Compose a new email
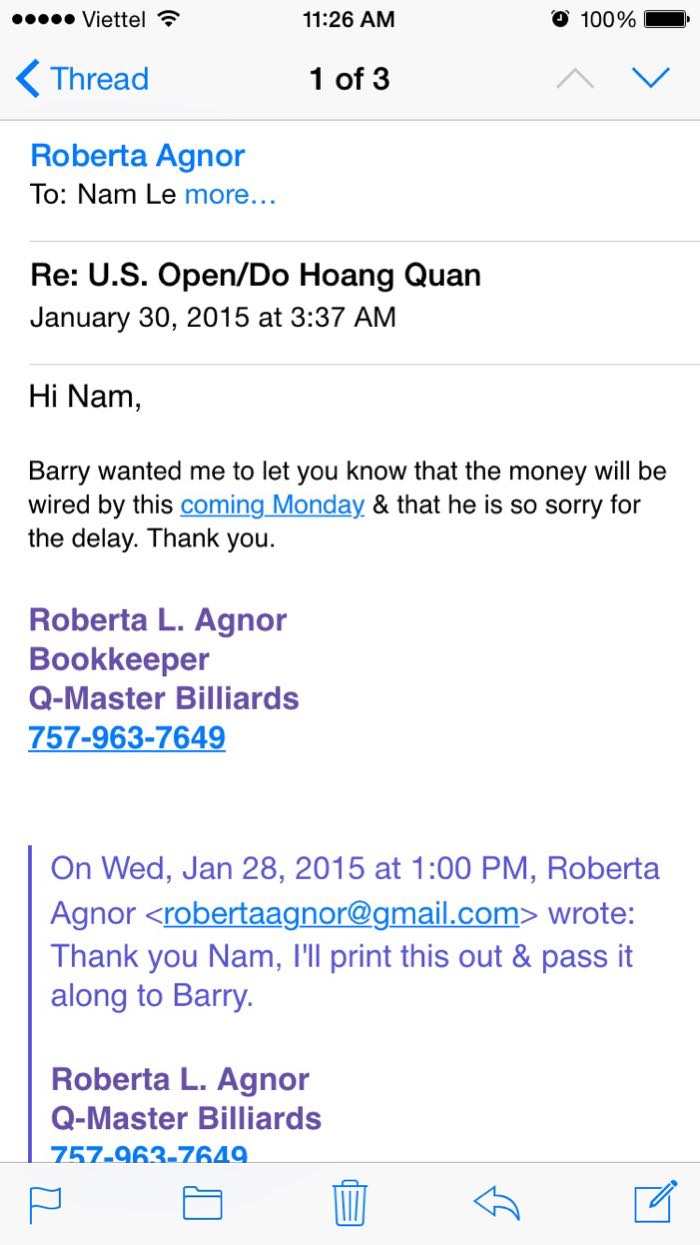The height and width of the screenshot is (1245, 700). tap(655, 1202)
